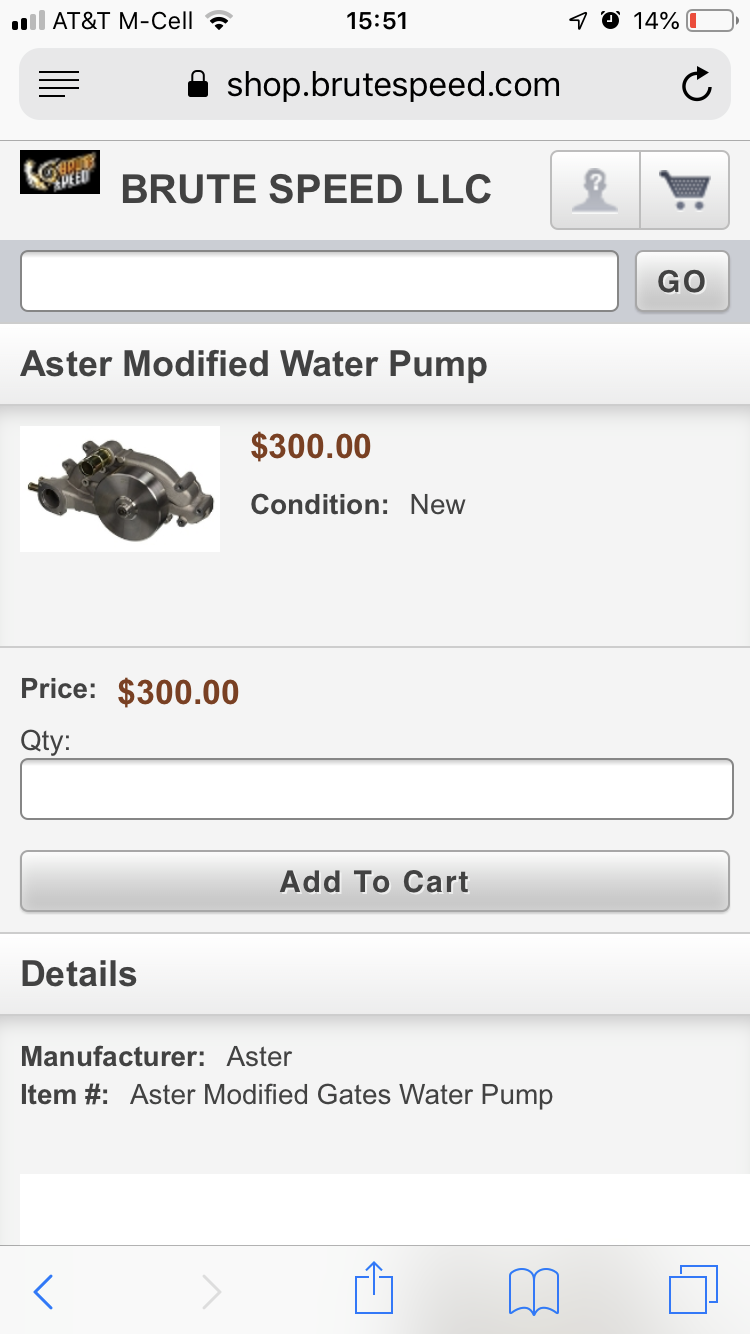Tap shop.brutespeed.com in the address bar
Viewport: 750px width, 1334px height.
click(x=393, y=84)
